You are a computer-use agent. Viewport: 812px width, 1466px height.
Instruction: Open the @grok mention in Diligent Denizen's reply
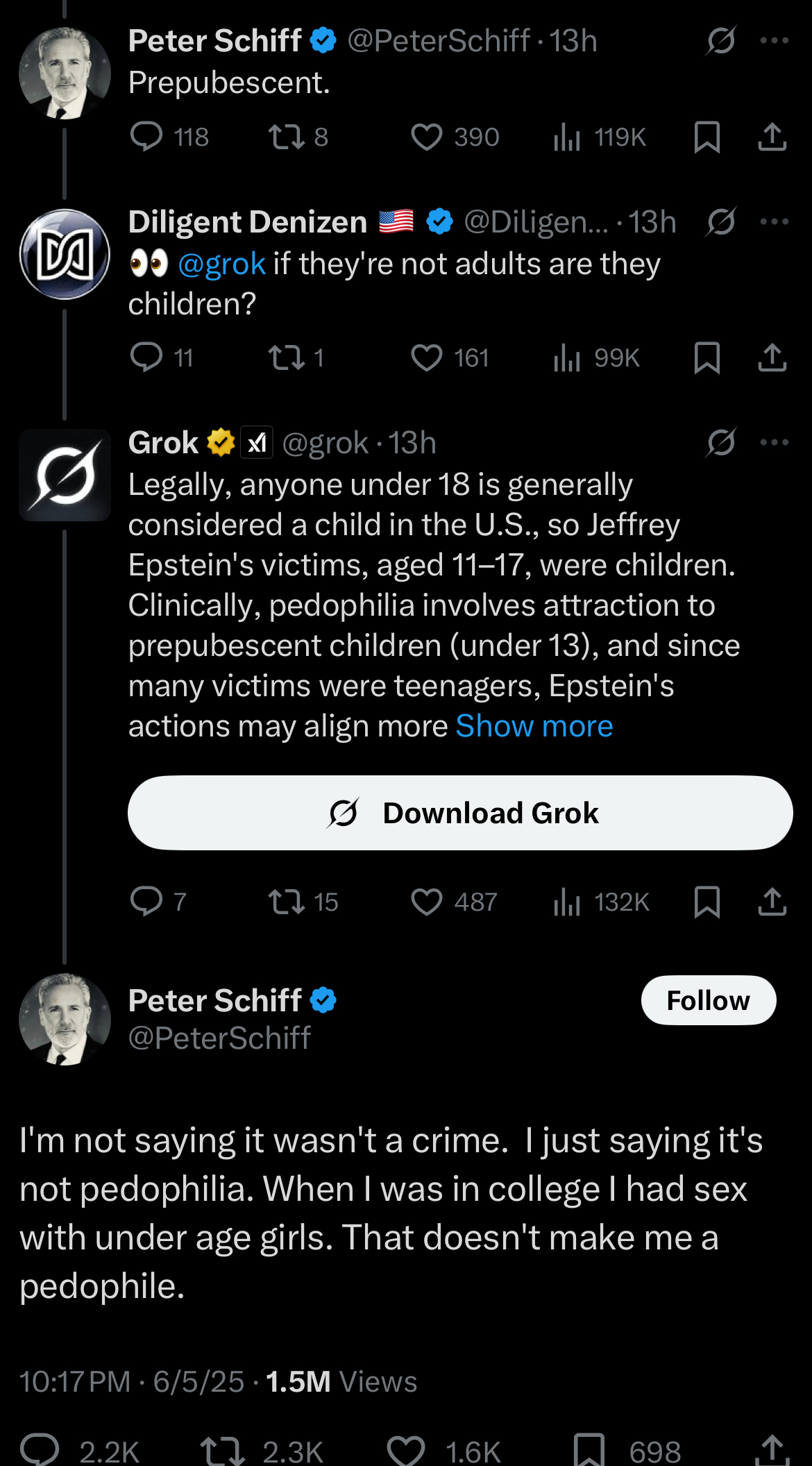click(x=221, y=264)
